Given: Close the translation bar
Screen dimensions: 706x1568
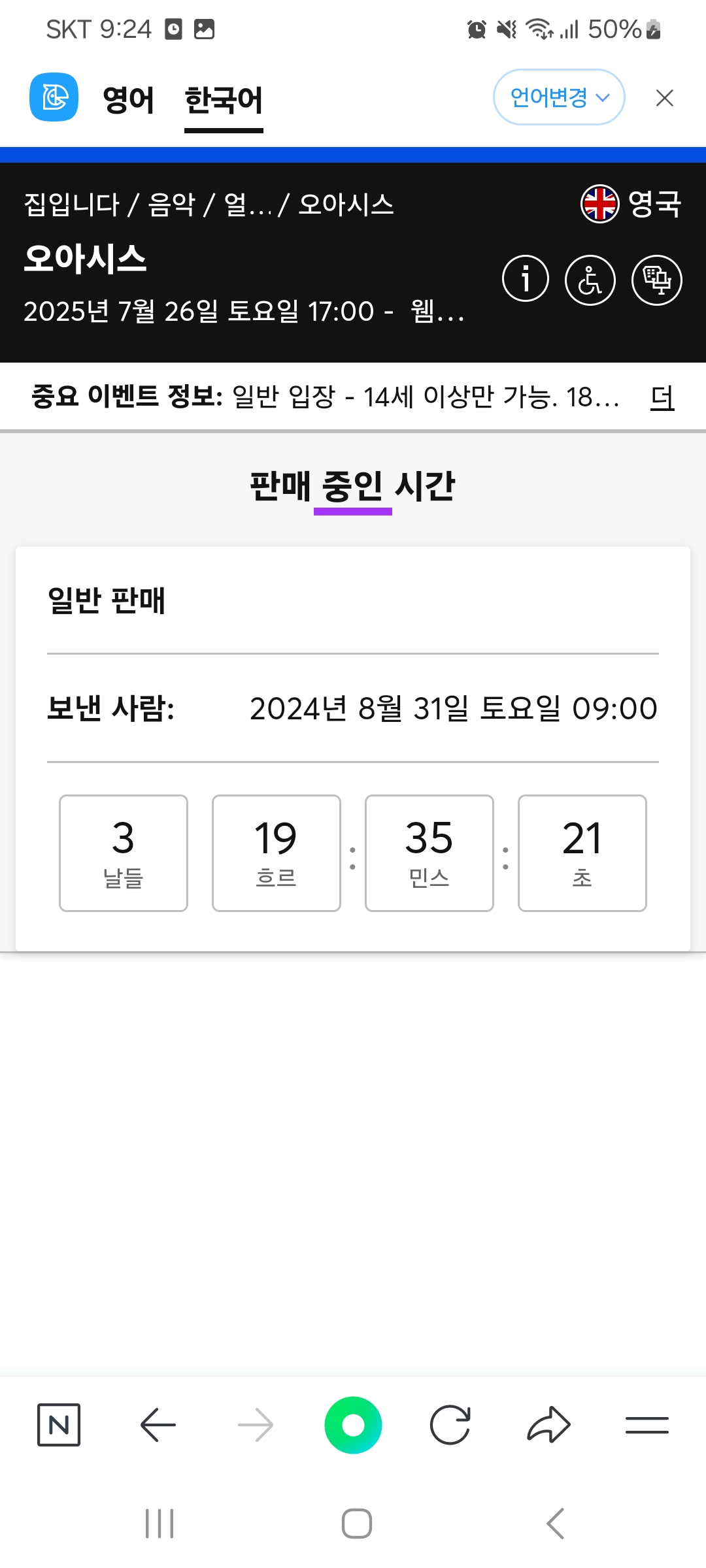Looking at the screenshot, I should click(x=664, y=98).
